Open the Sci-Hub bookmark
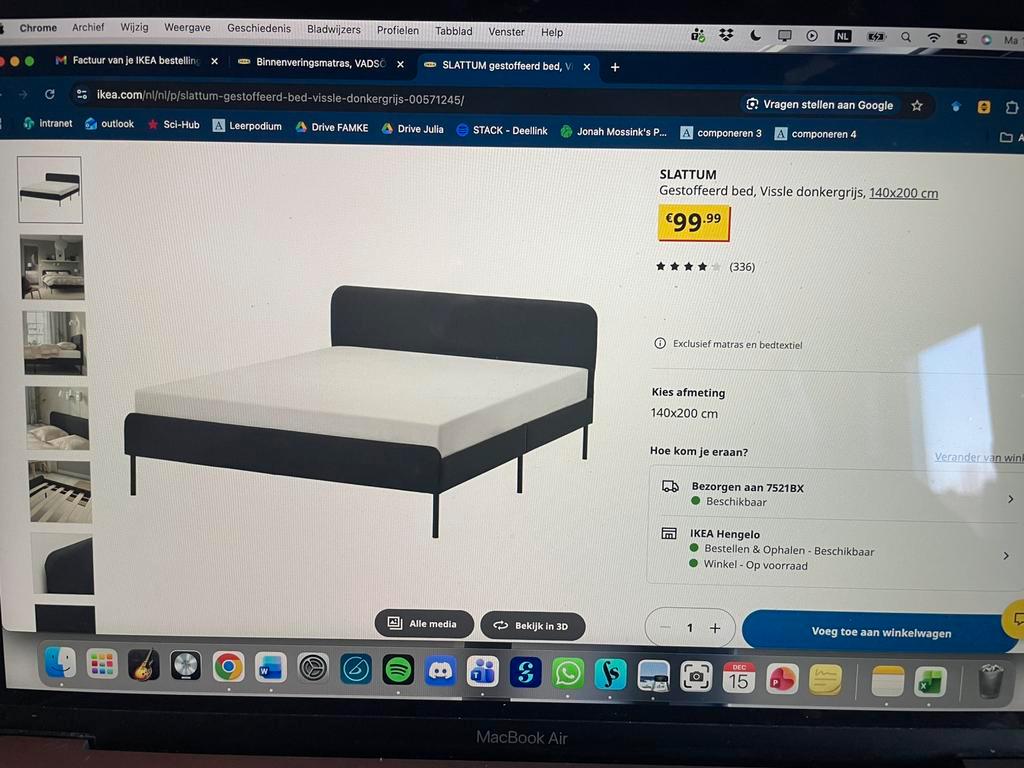 point(173,125)
